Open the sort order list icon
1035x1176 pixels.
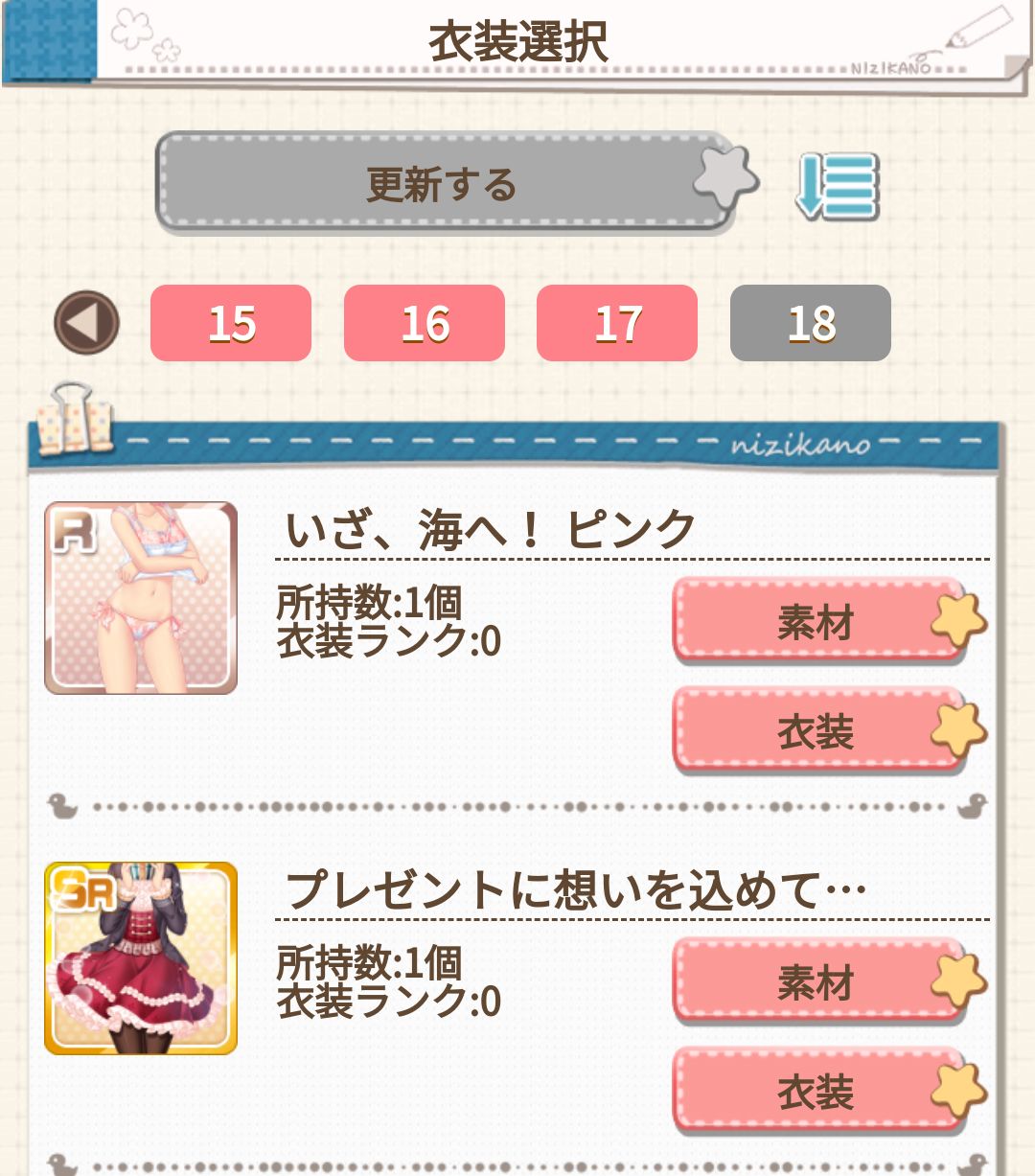coord(836,185)
